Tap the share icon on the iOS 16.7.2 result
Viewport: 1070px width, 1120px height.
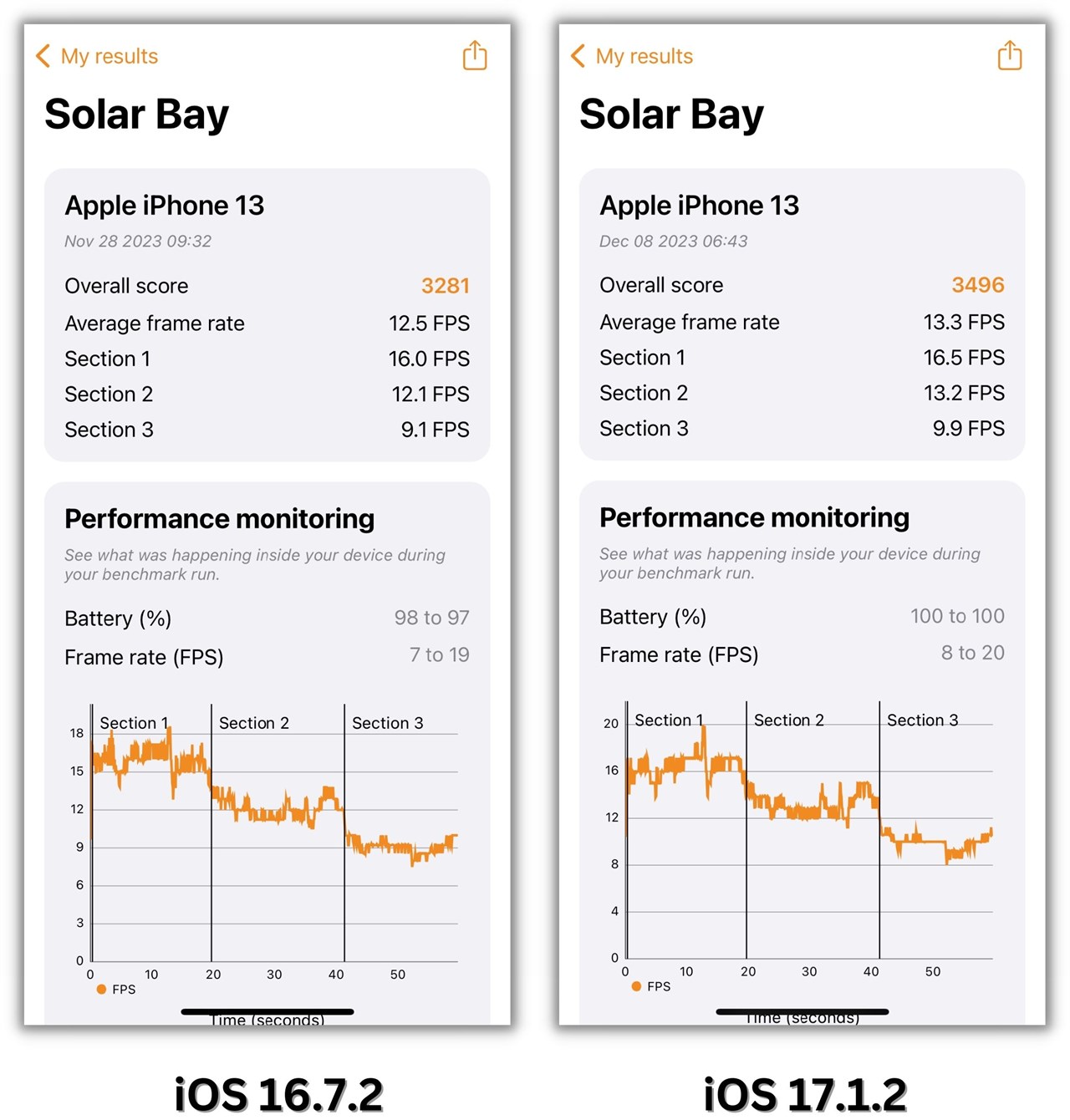point(474,55)
